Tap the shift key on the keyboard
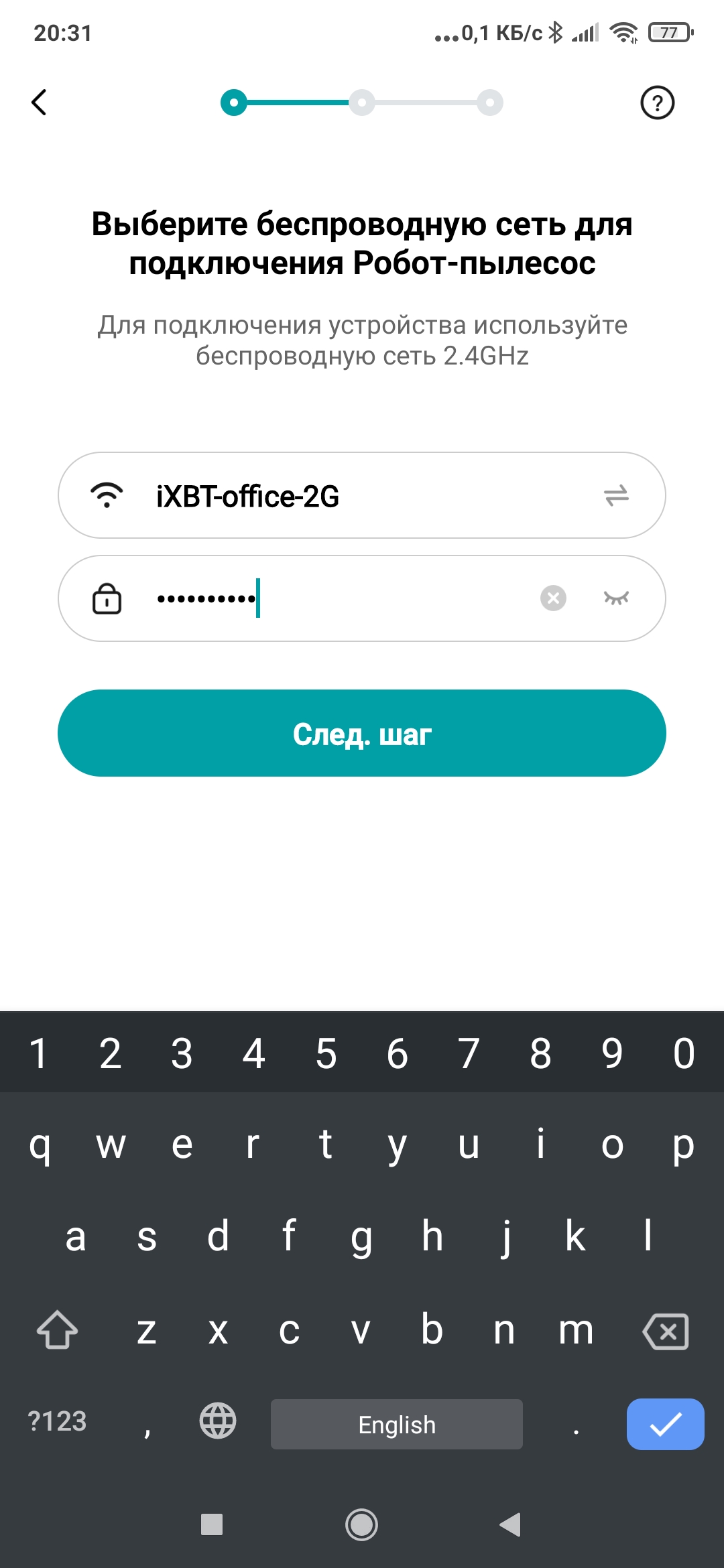Image resolution: width=724 pixels, height=1568 pixels. tap(57, 1329)
